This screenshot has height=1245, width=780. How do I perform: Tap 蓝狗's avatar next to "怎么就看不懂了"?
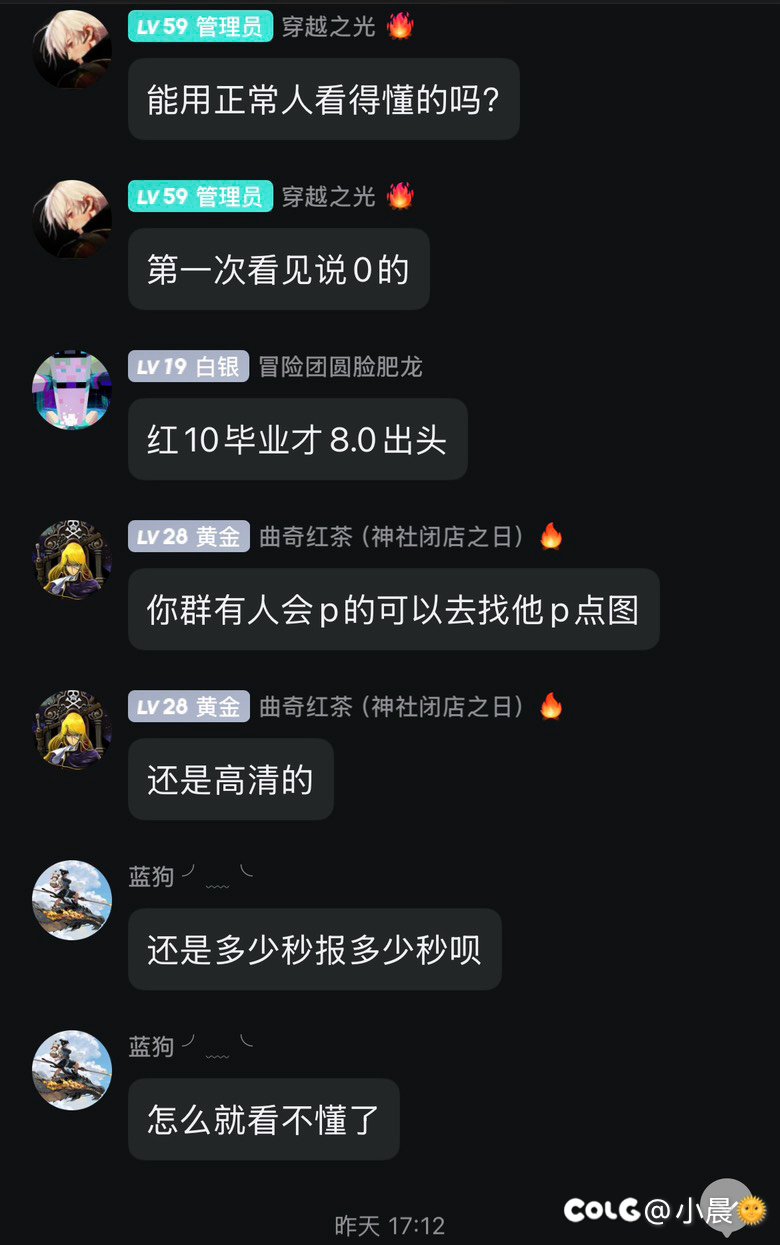[x=72, y=1070]
